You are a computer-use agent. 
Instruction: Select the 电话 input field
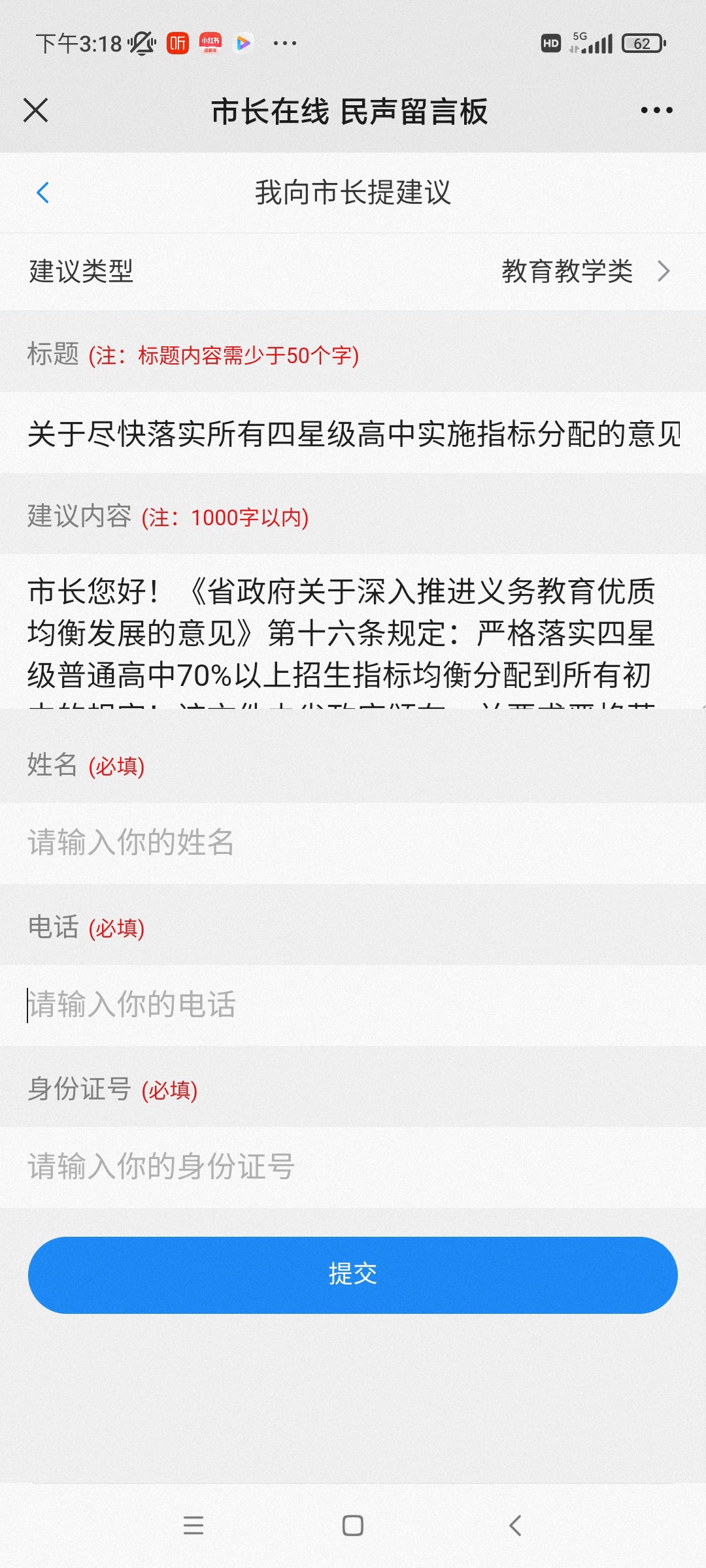[x=353, y=1005]
